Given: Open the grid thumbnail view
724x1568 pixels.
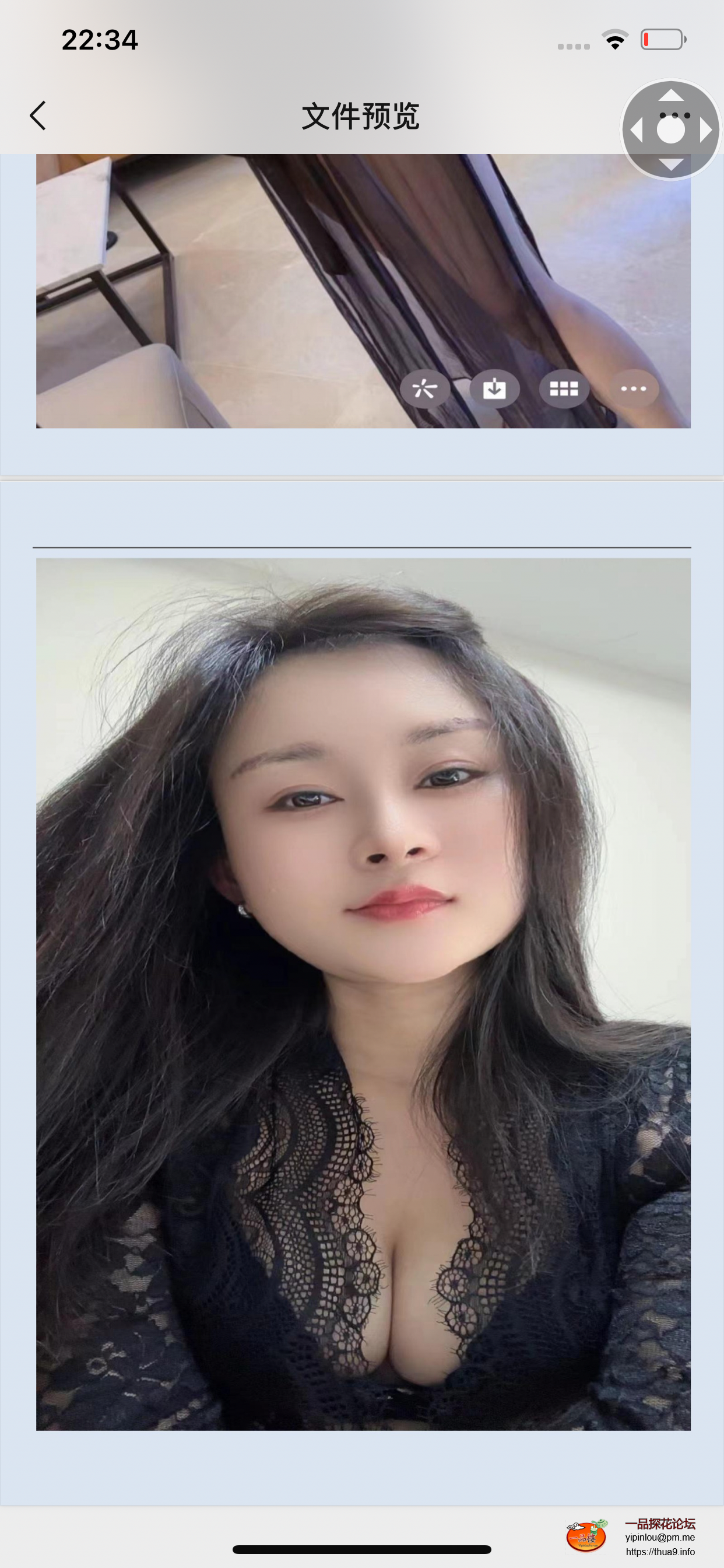Looking at the screenshot, I should pyautogui.click(x=564, y=388).
